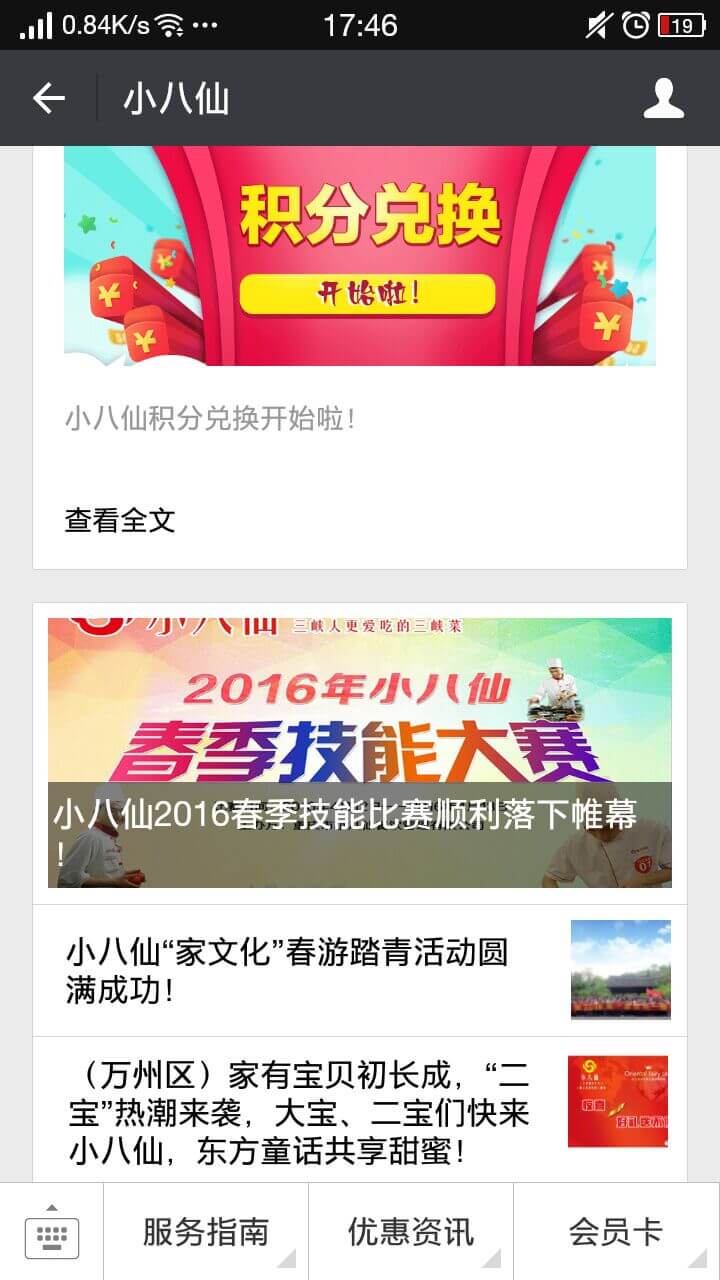The image size is (720, 1280).
Task: Switch to keyboard input mode
Action: [x=52, y=1232]
